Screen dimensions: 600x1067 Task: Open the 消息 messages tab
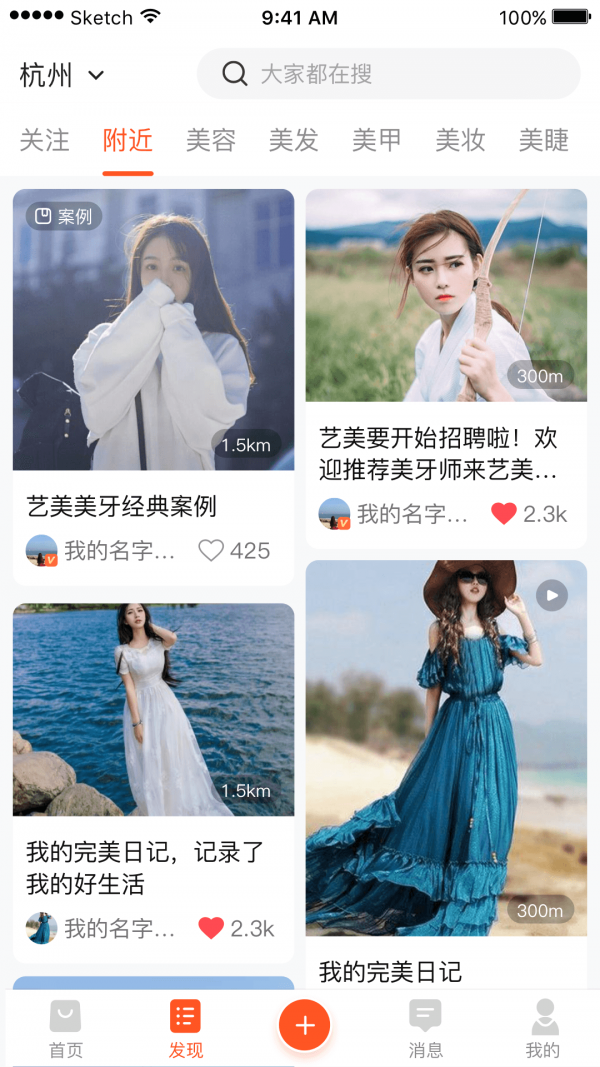pyautogui.click(x=426, y=1029)
